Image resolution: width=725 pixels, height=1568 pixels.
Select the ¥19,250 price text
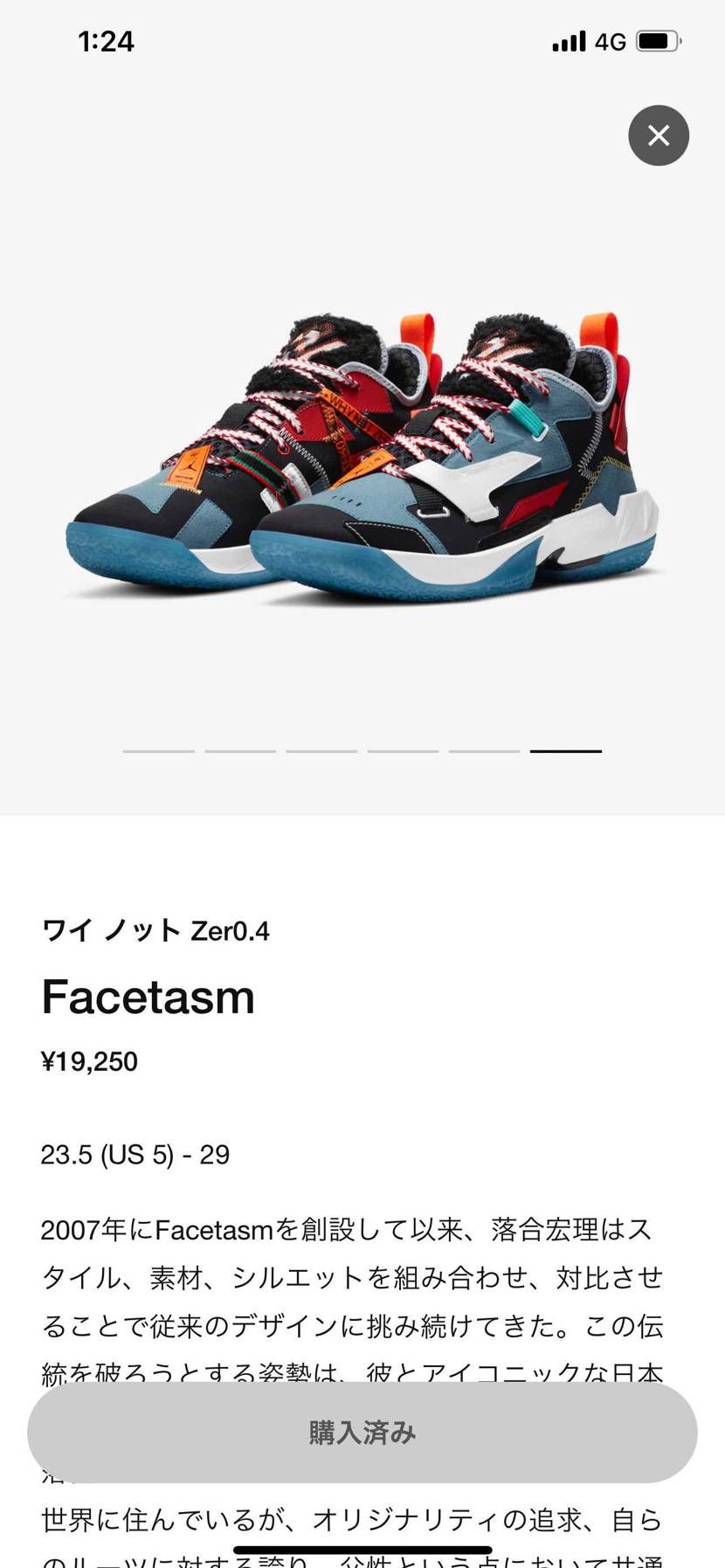[90, 1061]
